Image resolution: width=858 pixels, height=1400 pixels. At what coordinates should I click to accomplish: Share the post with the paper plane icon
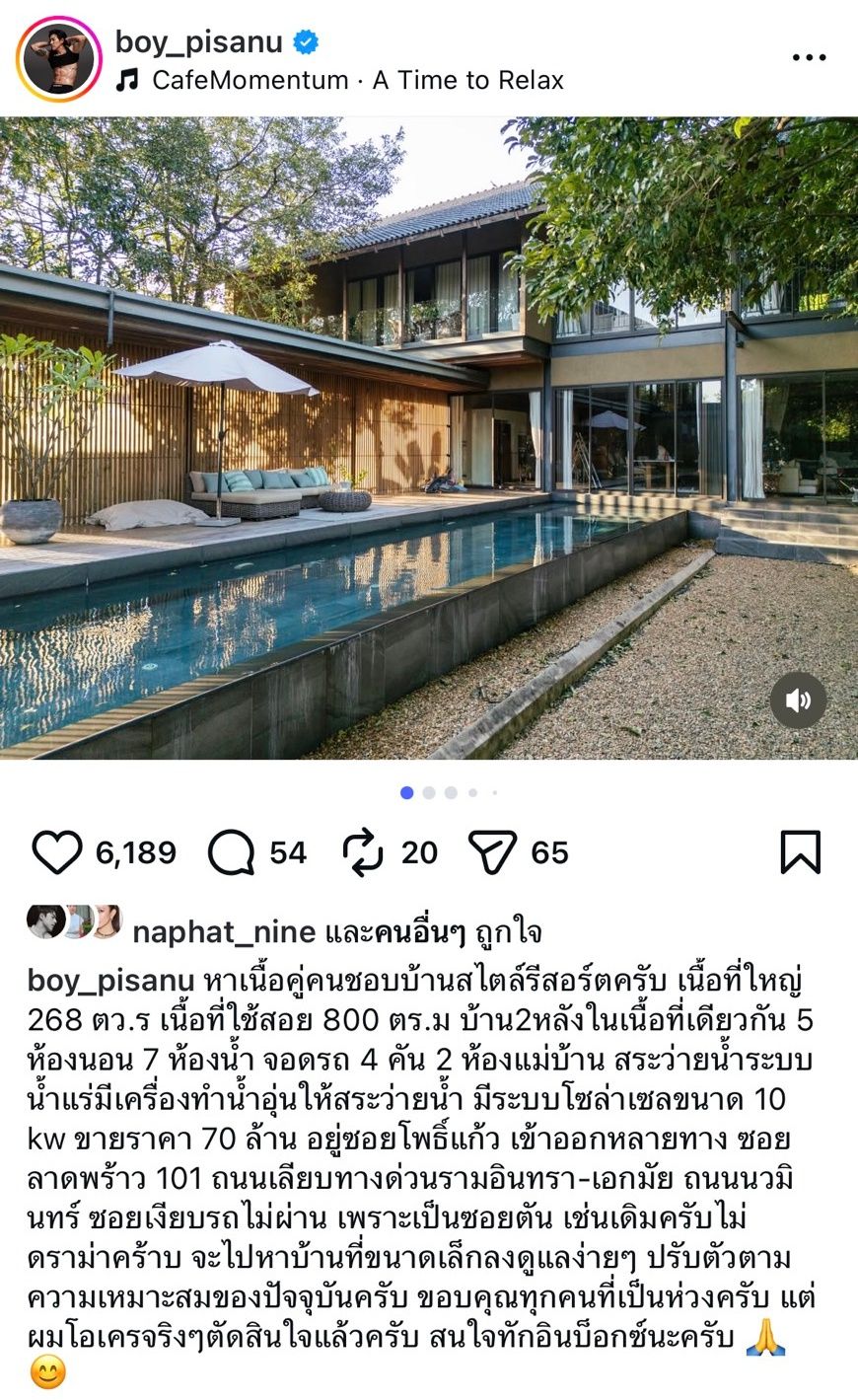point(492,852)
